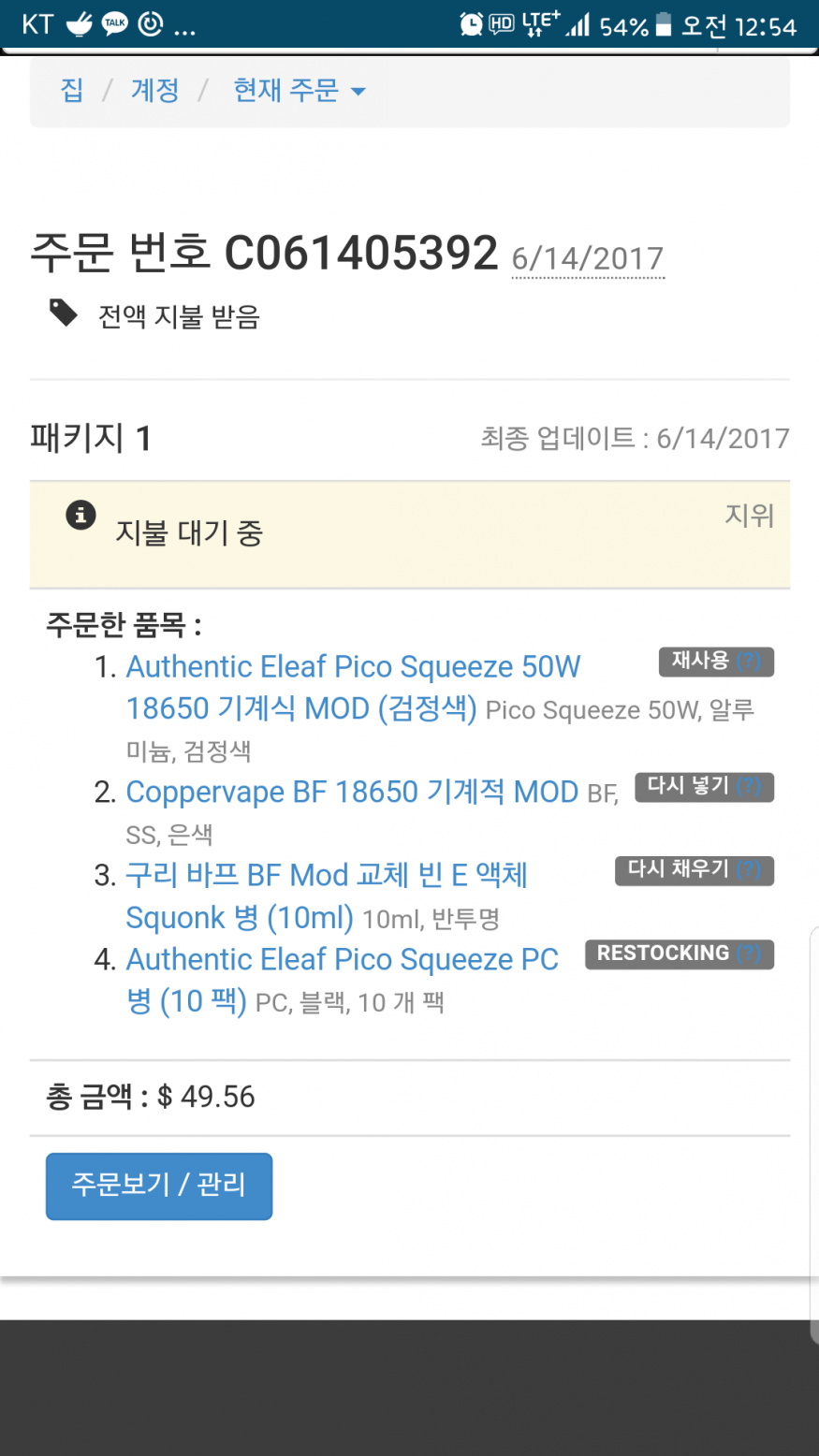This screenshot has height=1456, width=819.
Task: Open Authentic Eleaf Pico Squeeze PC 병 link
Action: click(x=342, y=960)
